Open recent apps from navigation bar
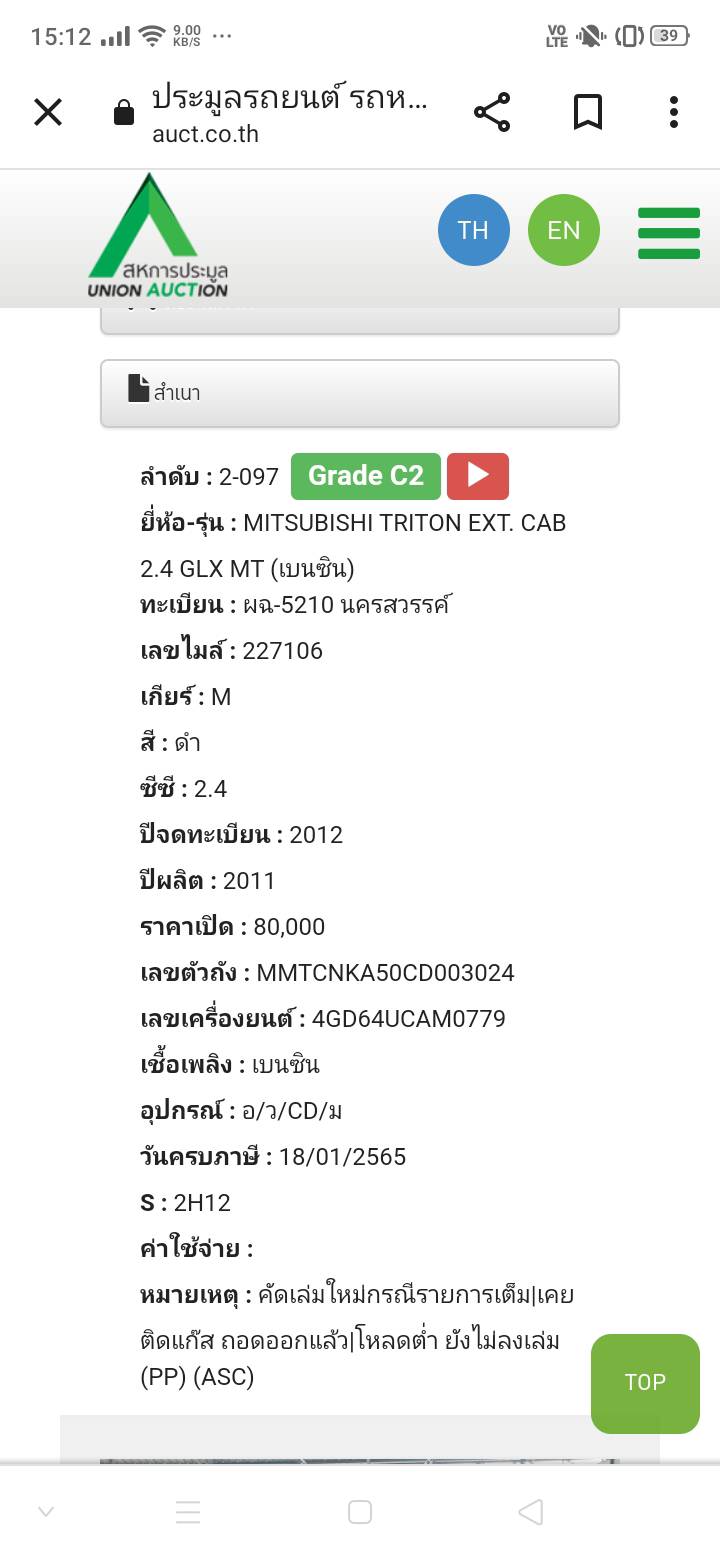Image resolution: width=720 pixels, height=1560 pixels. point(188,1512)
